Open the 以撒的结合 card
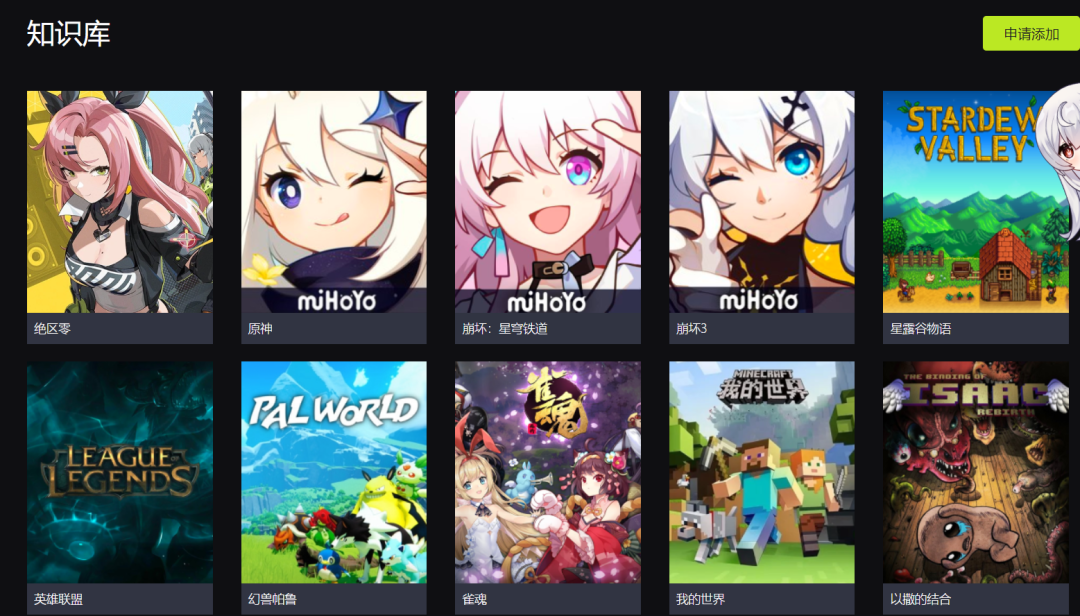This screenshot has height=616, width=1080. coord(976,485)
